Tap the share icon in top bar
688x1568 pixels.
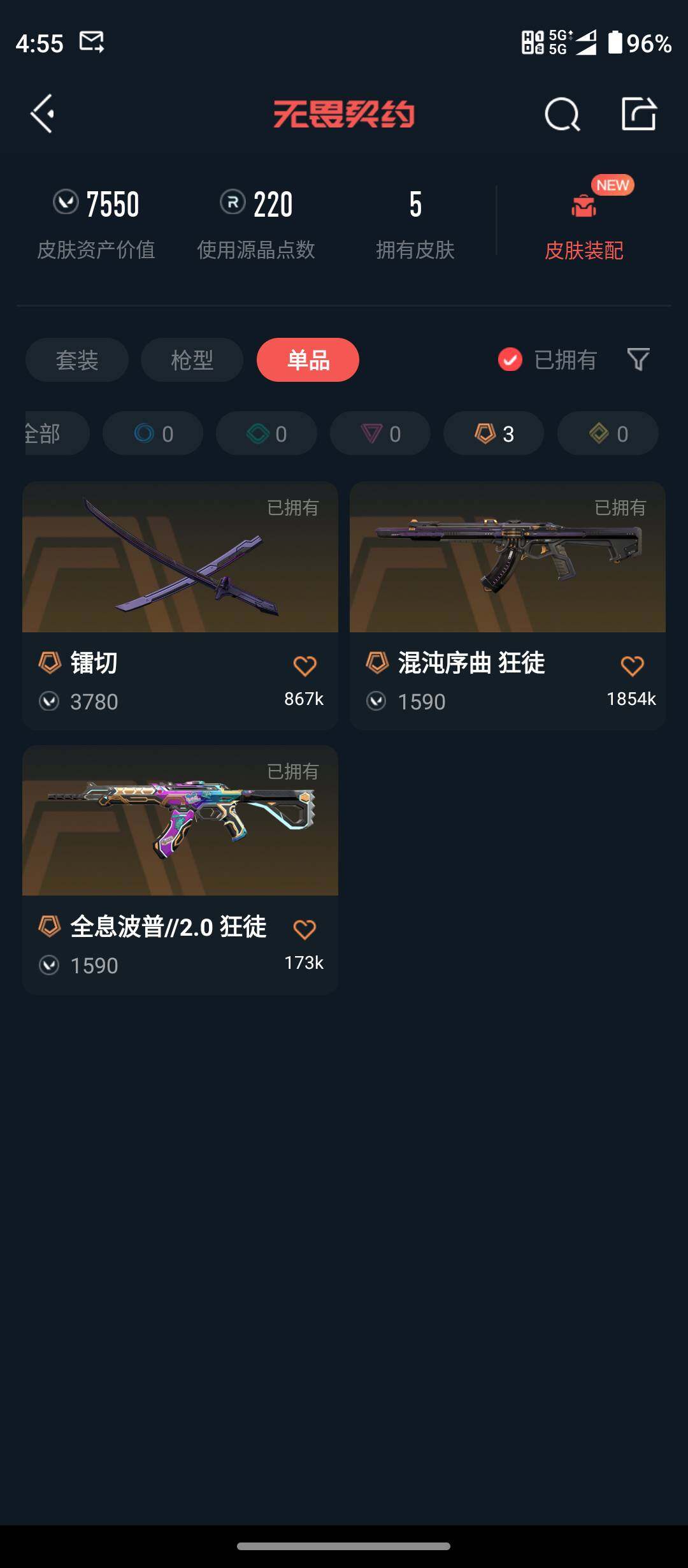click(x=640, y=115)
